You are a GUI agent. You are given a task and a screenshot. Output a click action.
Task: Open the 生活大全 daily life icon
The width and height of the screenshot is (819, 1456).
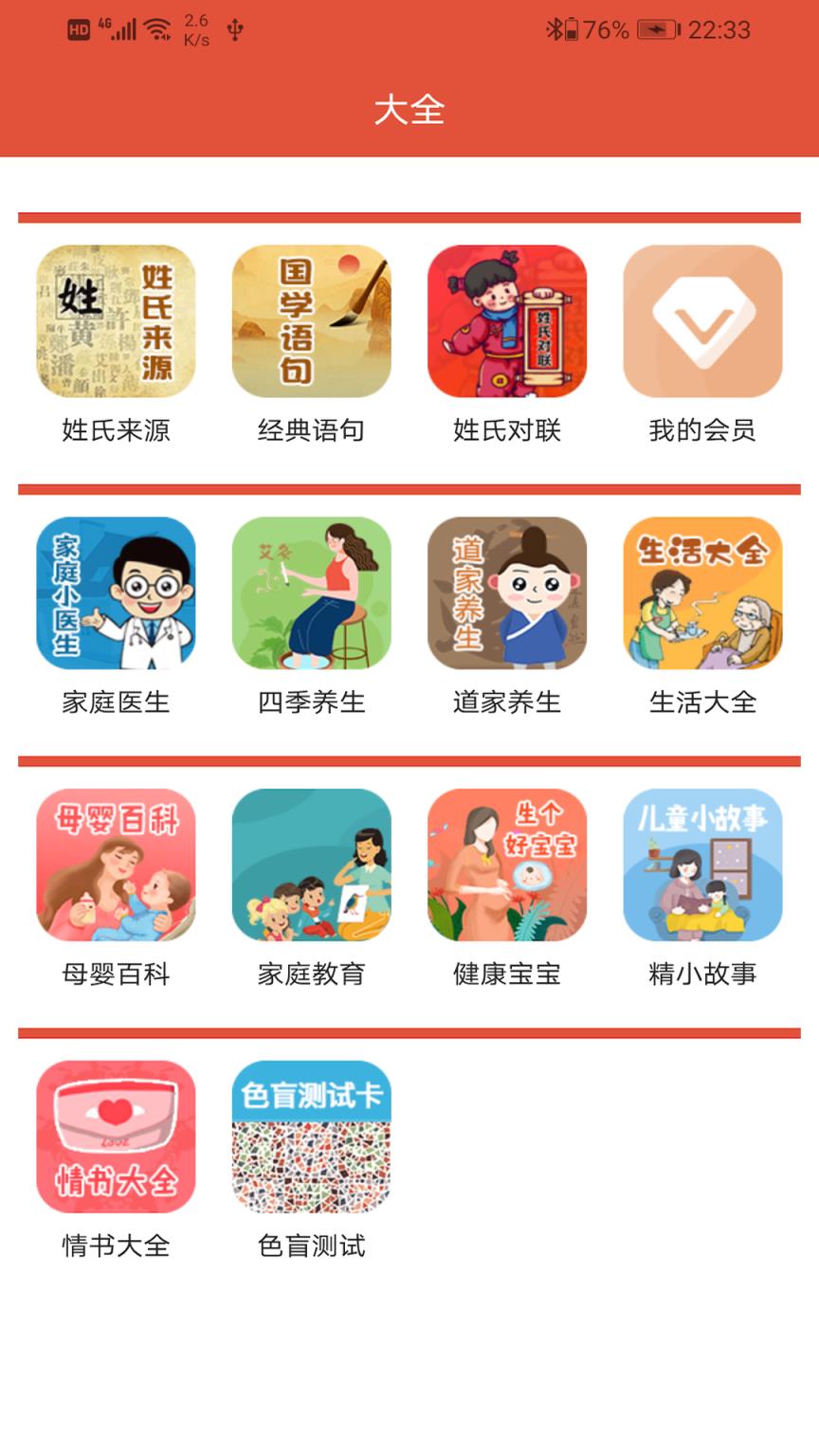(703, 594)
